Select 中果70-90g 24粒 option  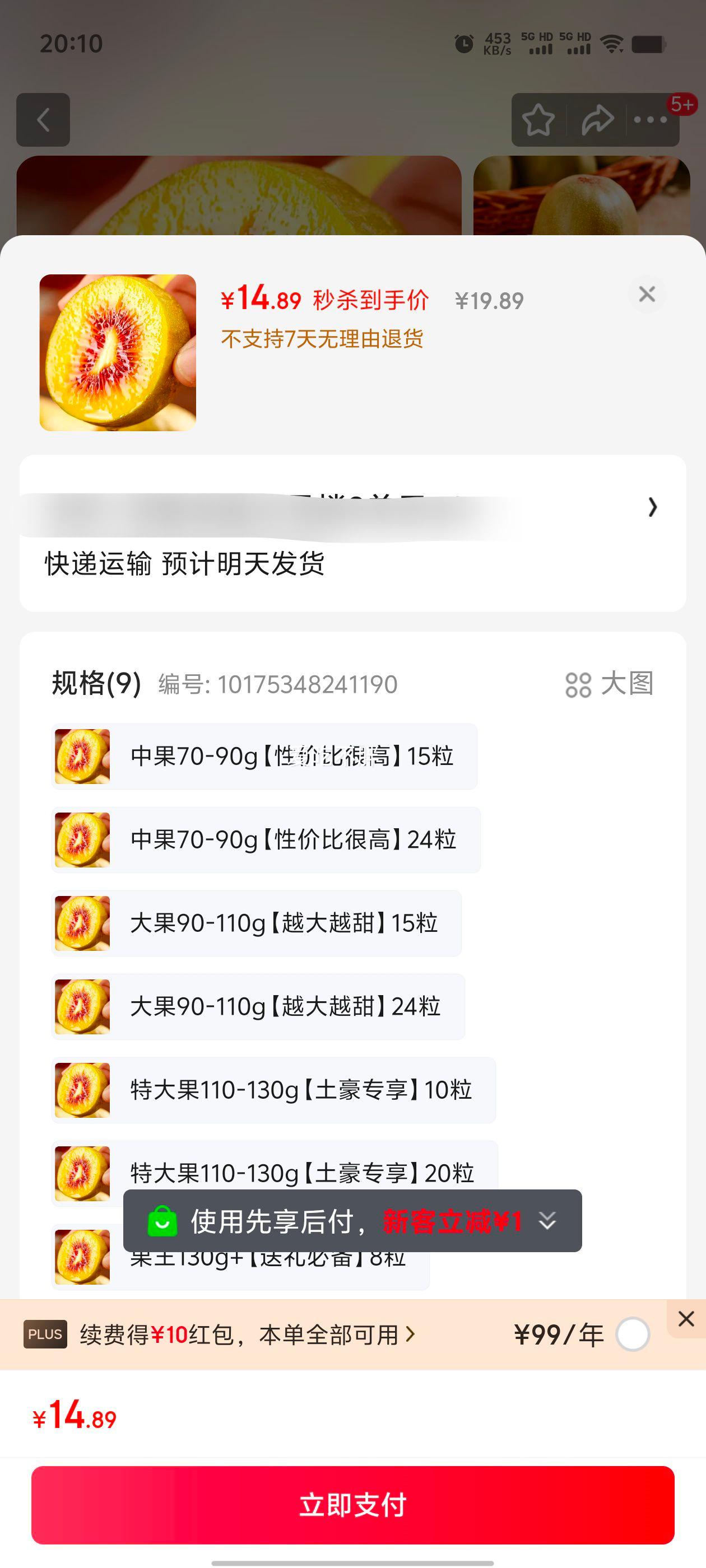pyautogui.click(x=266, y=839)
